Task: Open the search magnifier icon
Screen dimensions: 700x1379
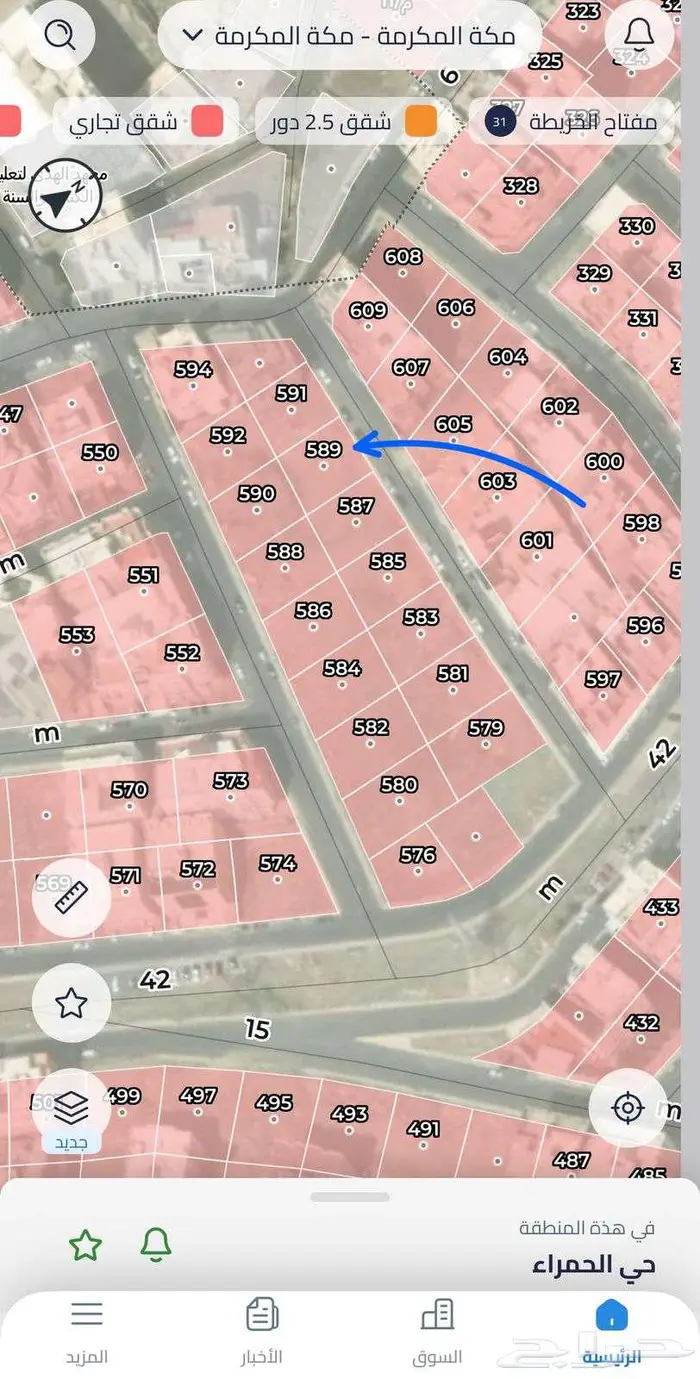Action: click(x=62, y=35)
